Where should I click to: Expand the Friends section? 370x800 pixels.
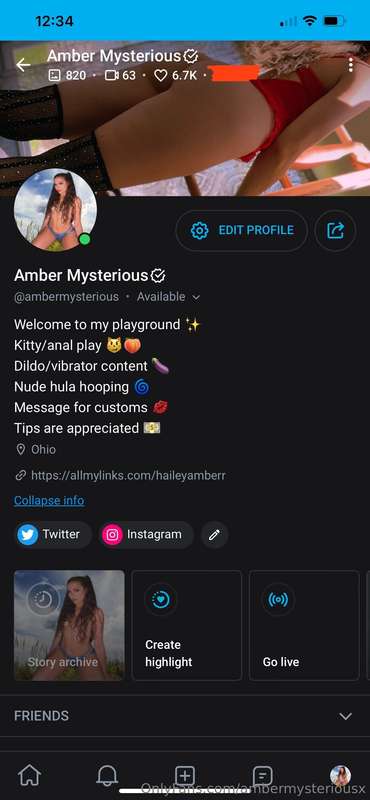tap(185, 716)
